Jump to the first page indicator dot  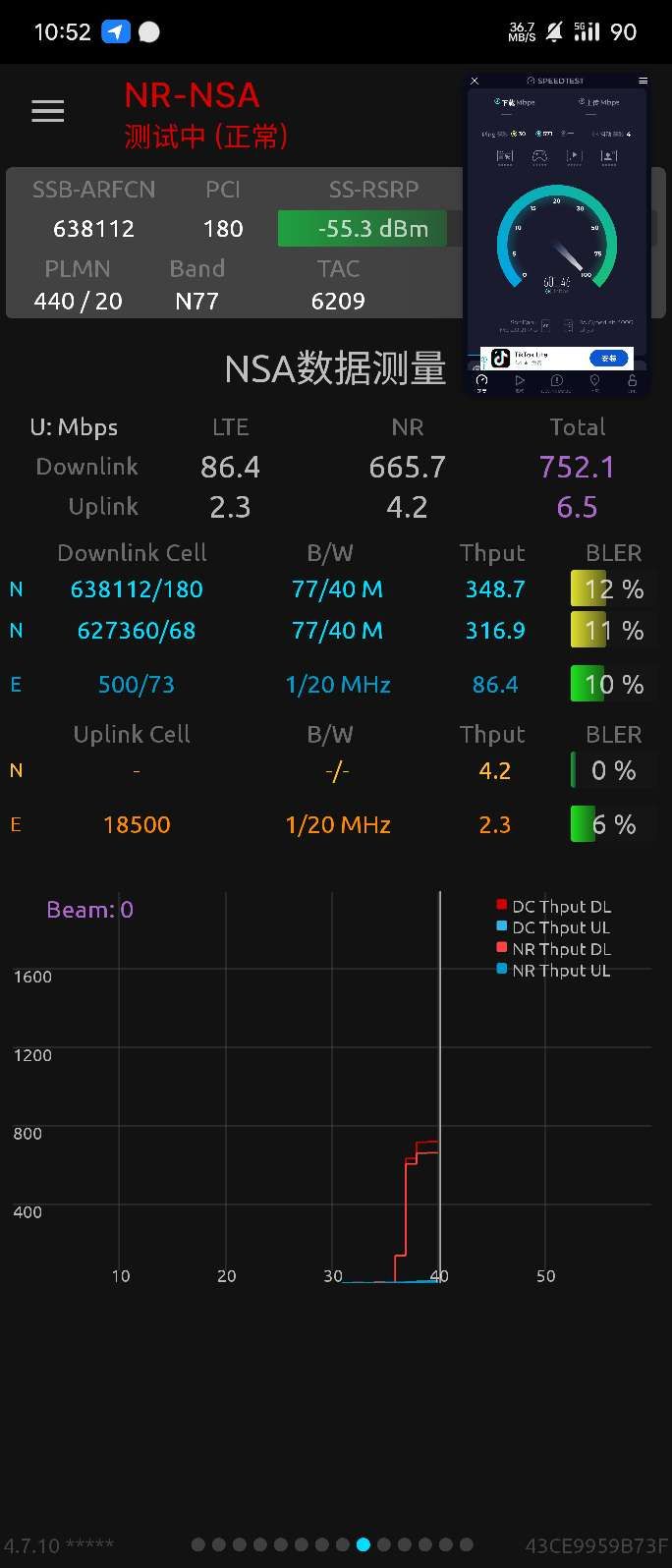(198, 1544)
